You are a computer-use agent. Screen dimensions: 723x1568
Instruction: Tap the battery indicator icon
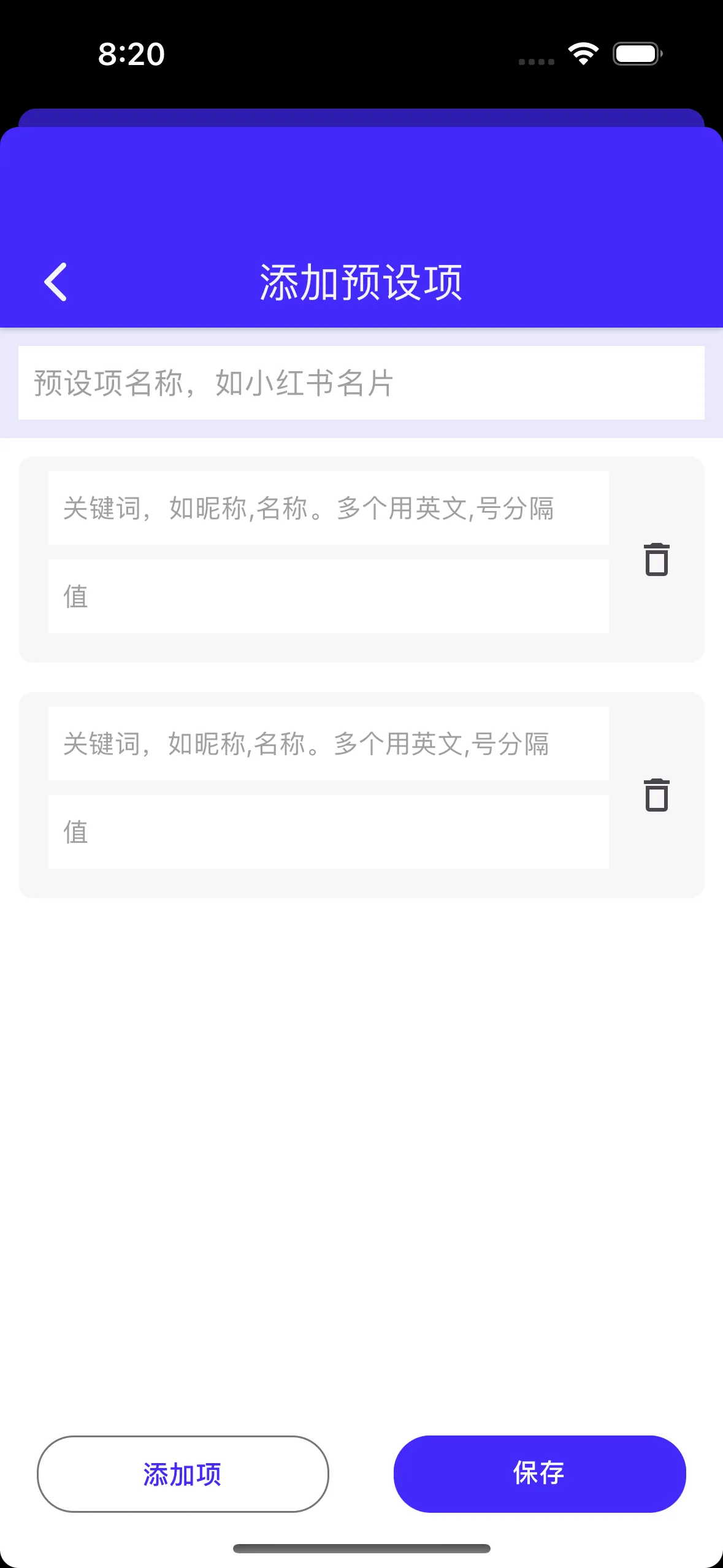(x=637, y=55)
